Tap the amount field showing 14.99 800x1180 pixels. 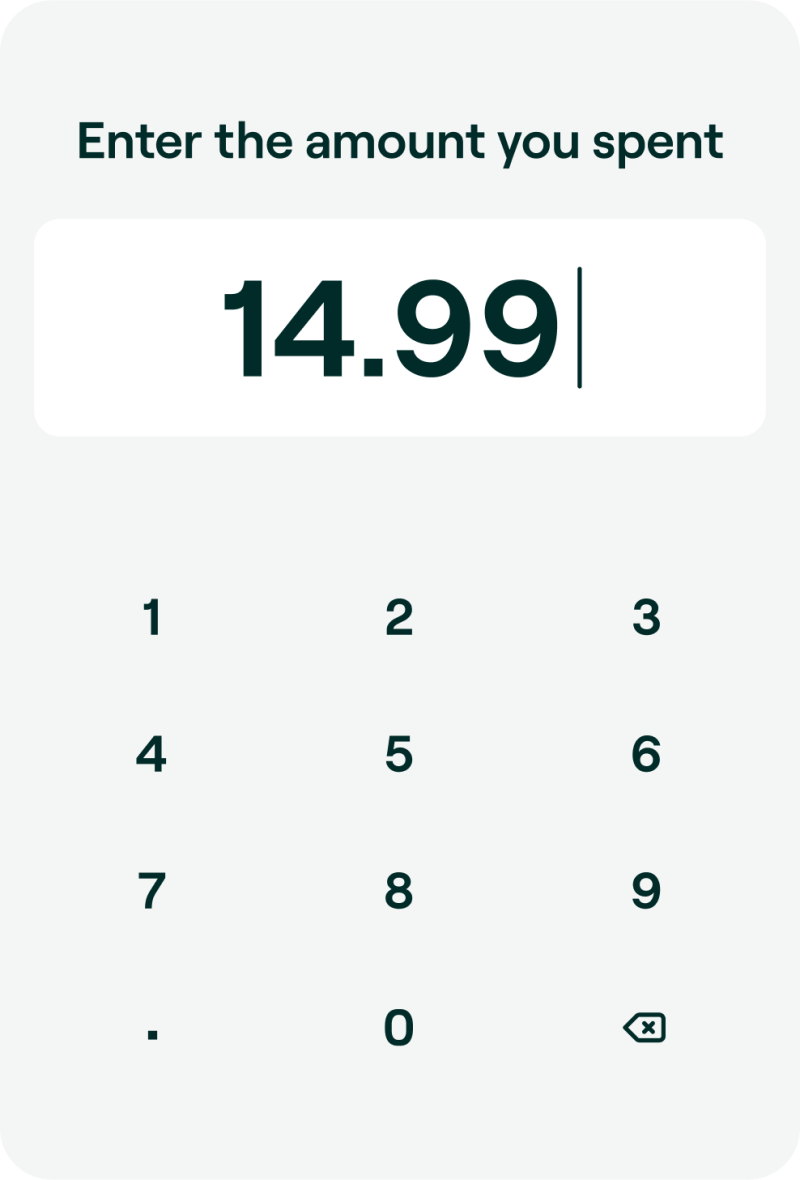pos(400,328)
